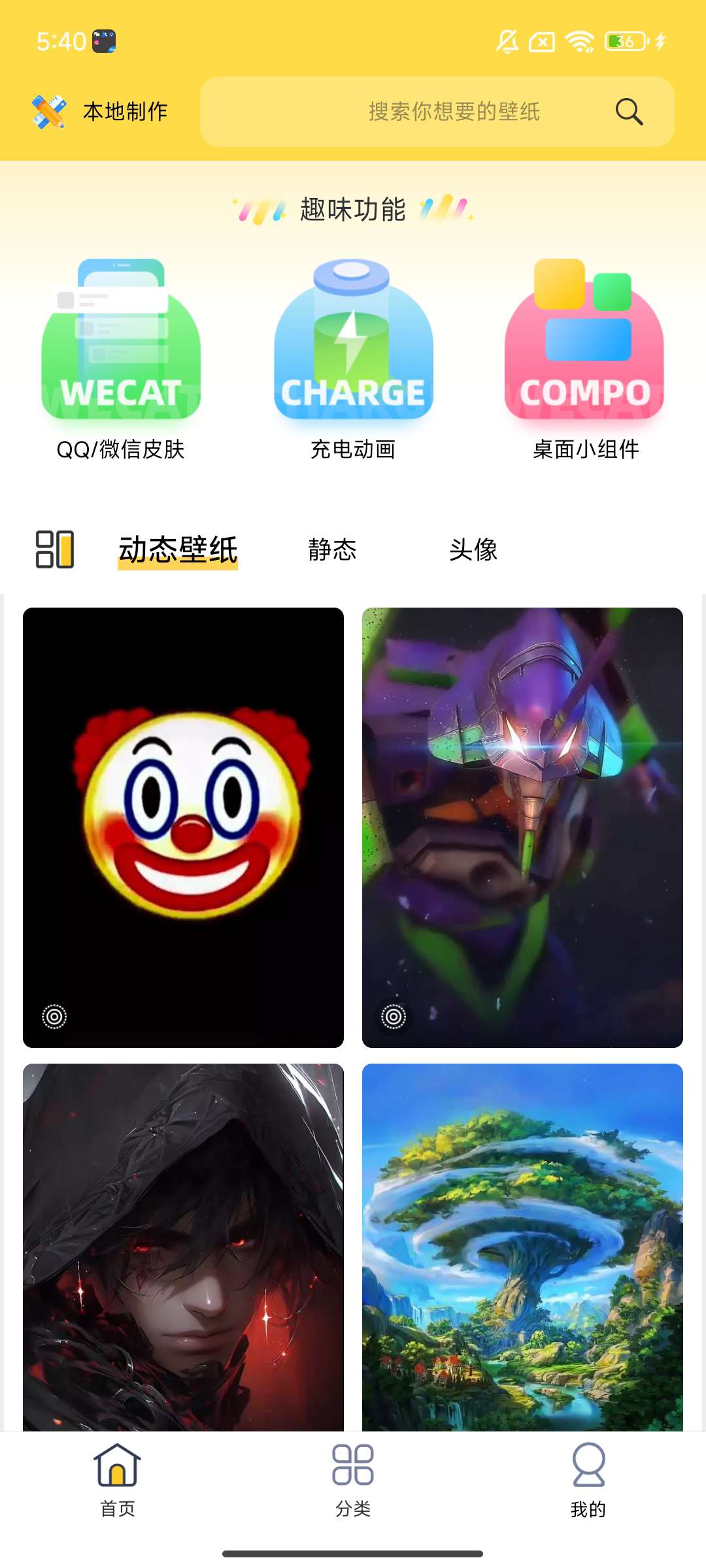
Task: Switch to the 静态 tab
Action: pyautogui.click(x=332, y=549)
